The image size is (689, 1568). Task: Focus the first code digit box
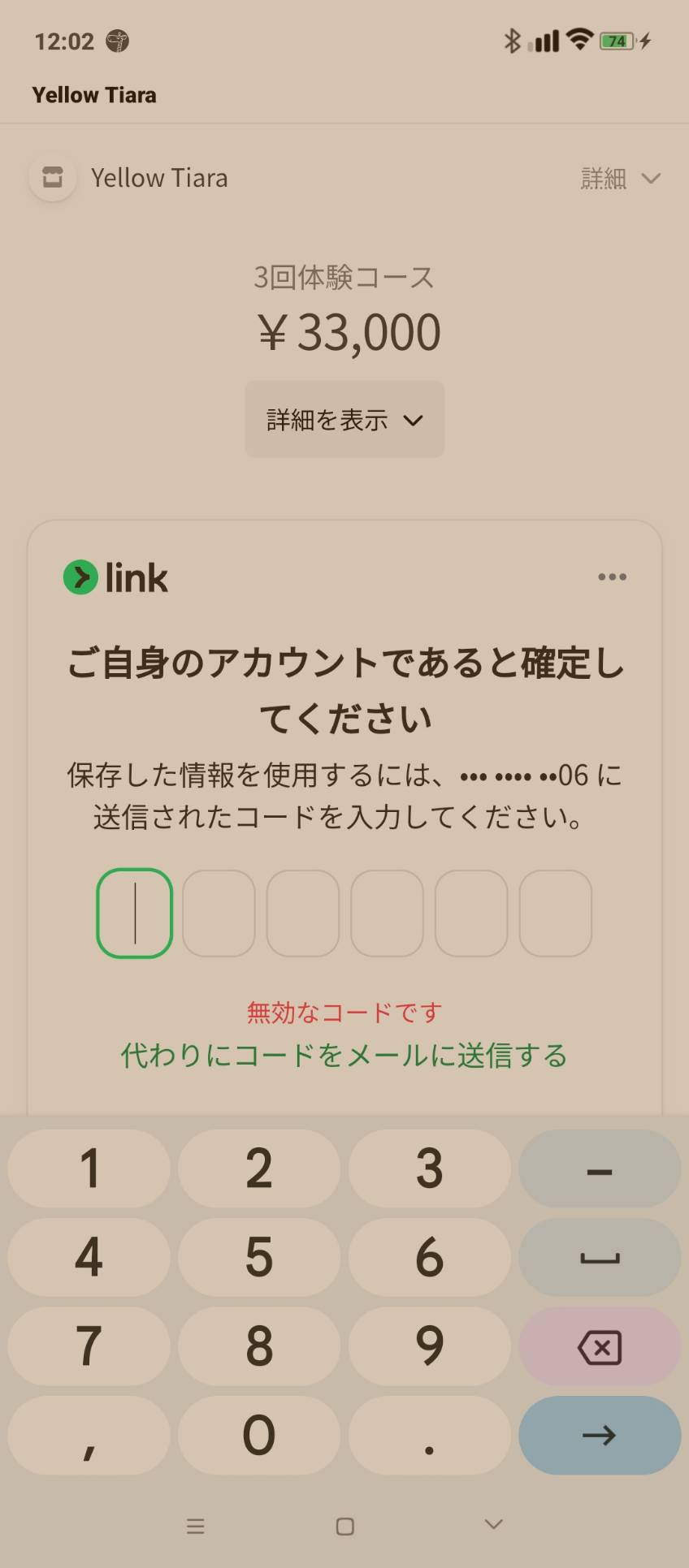point(135,914)
